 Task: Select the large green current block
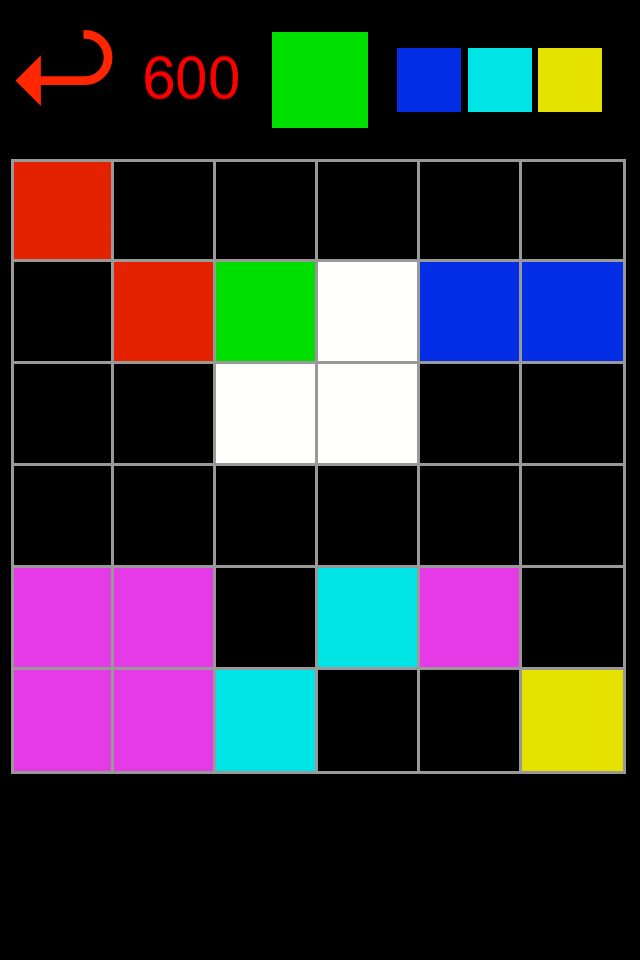point(320,80)
